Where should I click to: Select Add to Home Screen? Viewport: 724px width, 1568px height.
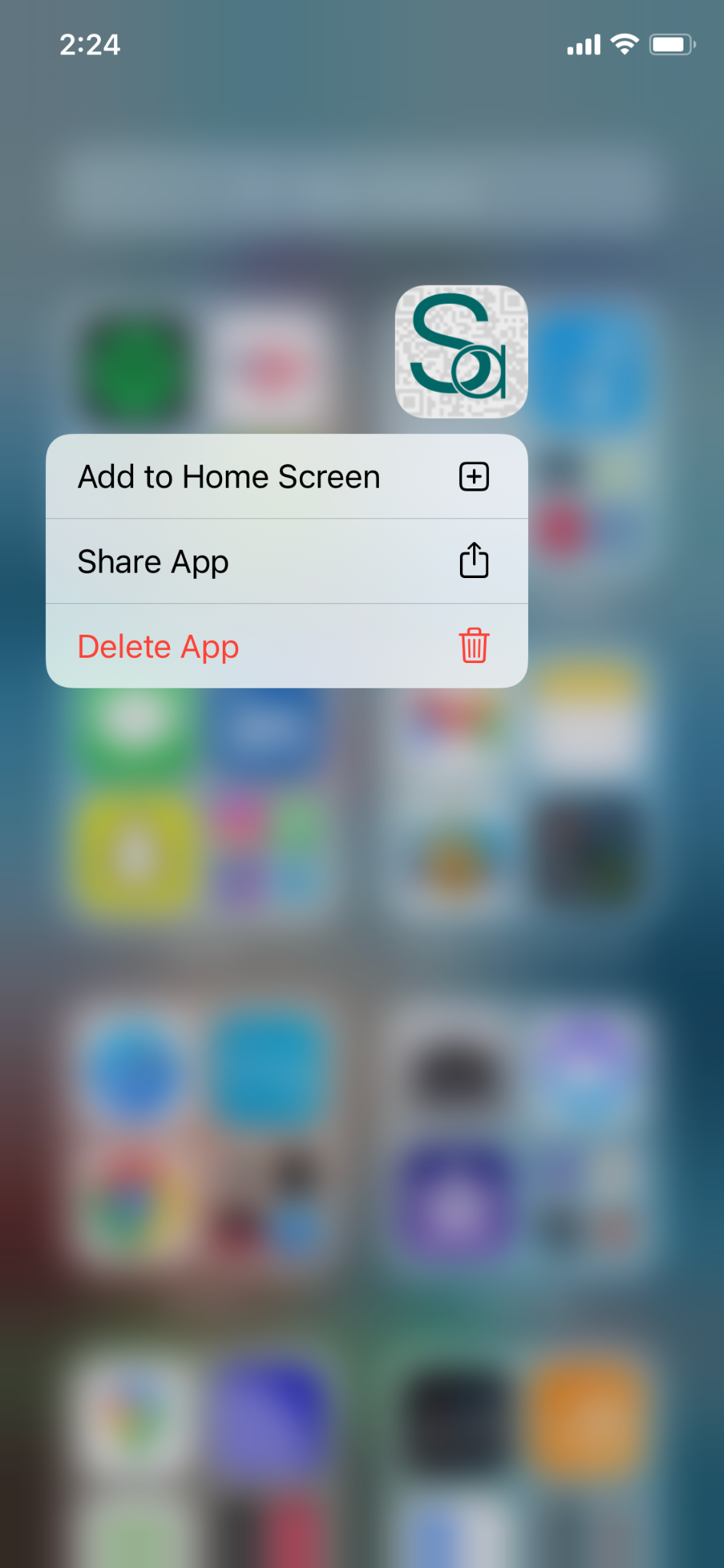(287, 477)
